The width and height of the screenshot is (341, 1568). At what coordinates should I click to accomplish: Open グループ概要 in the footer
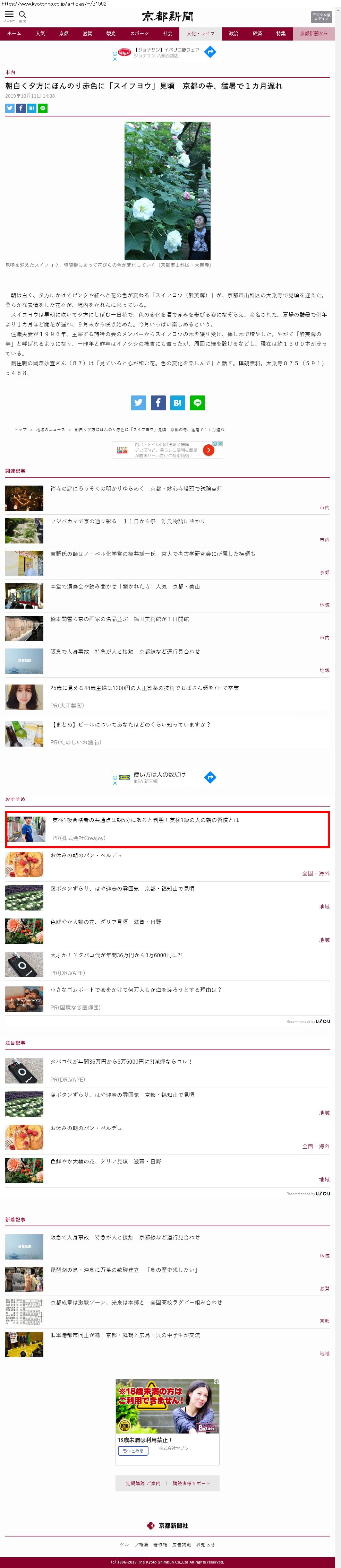(x=133, y=1545)
